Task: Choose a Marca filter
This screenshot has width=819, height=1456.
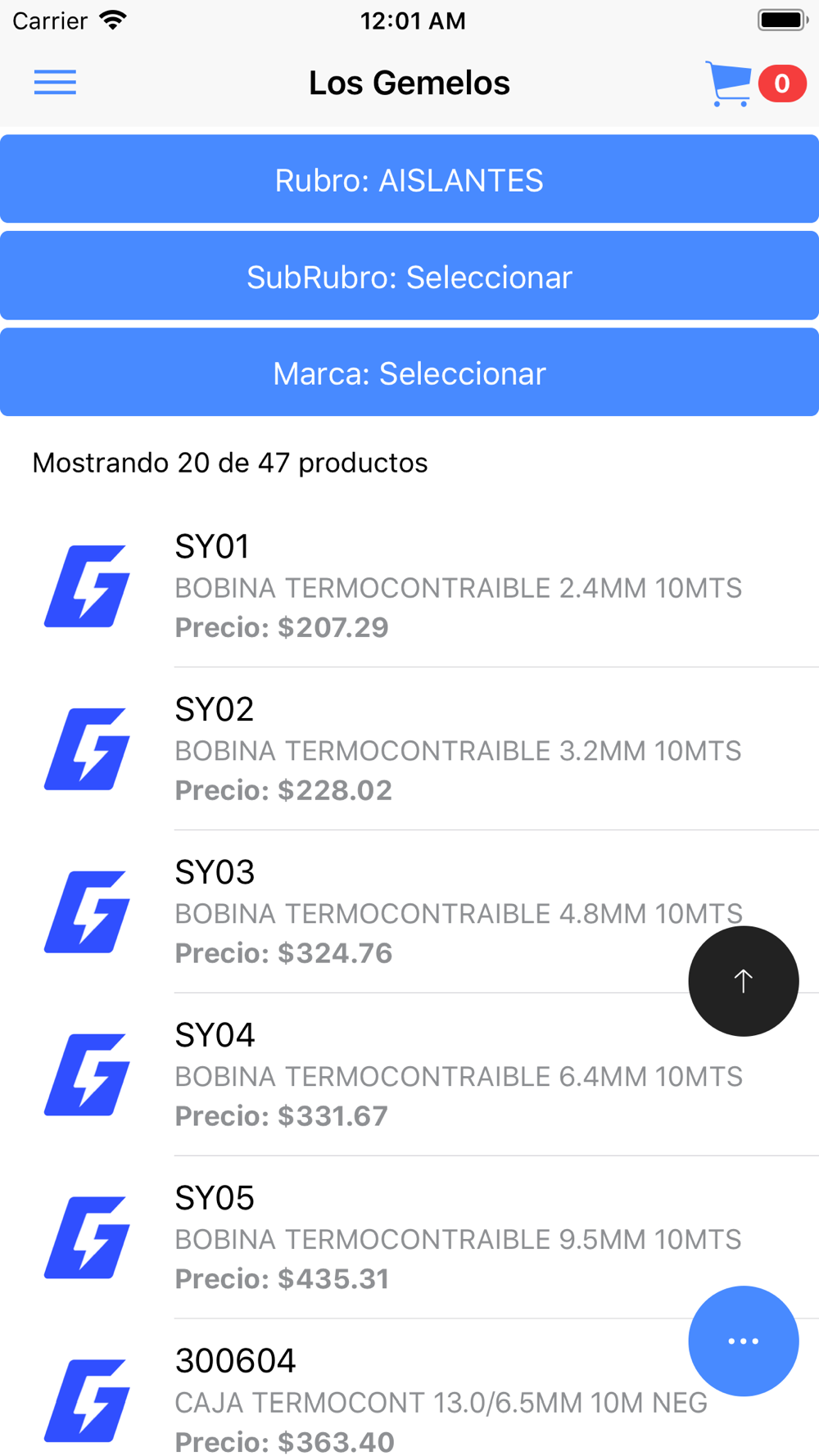Action: (409, 373)
